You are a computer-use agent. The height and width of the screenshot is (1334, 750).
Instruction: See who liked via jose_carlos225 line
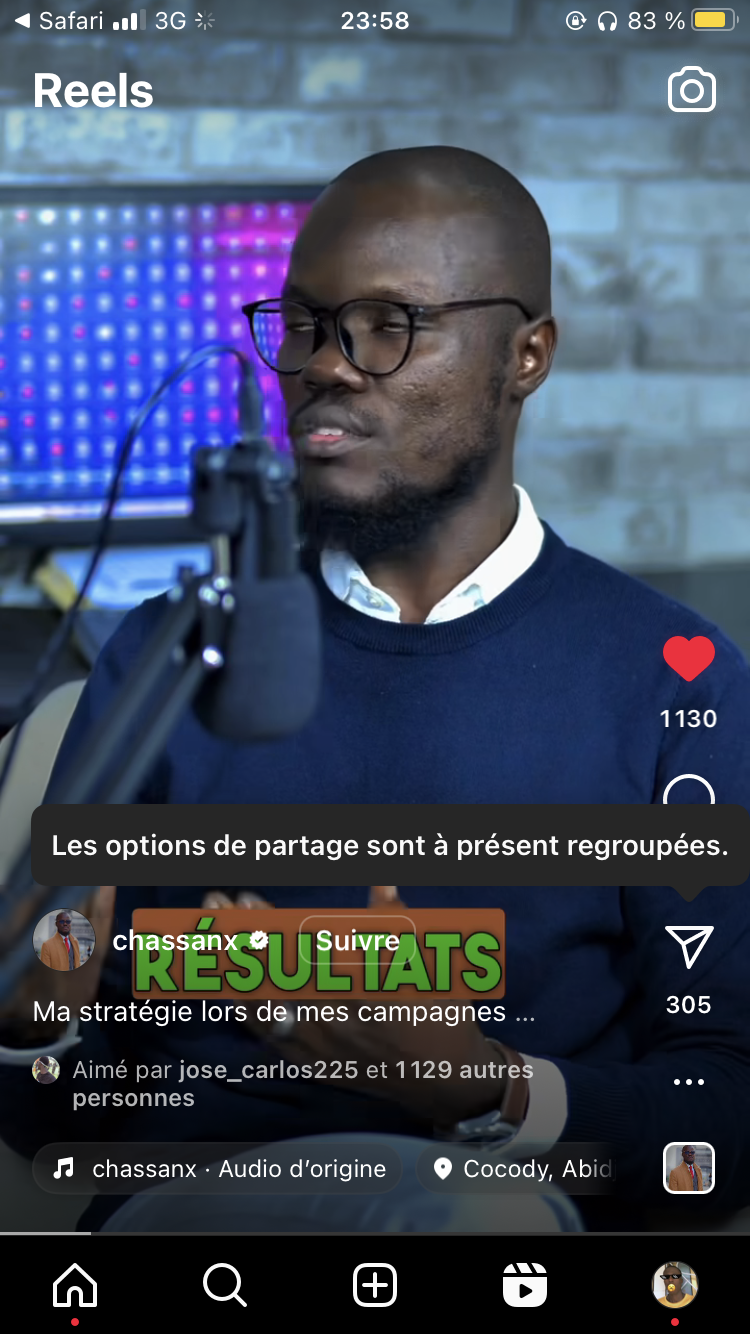tap(267, 1070)
